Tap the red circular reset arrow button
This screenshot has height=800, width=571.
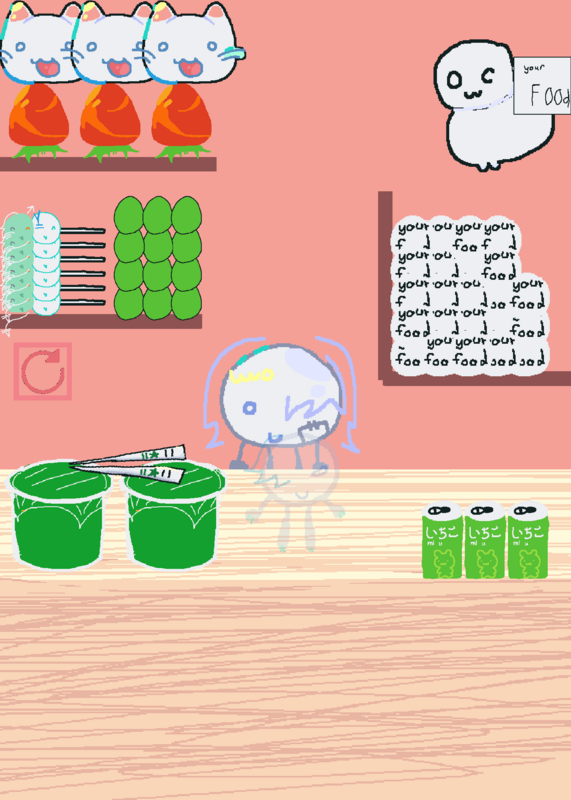click(43, 371)
